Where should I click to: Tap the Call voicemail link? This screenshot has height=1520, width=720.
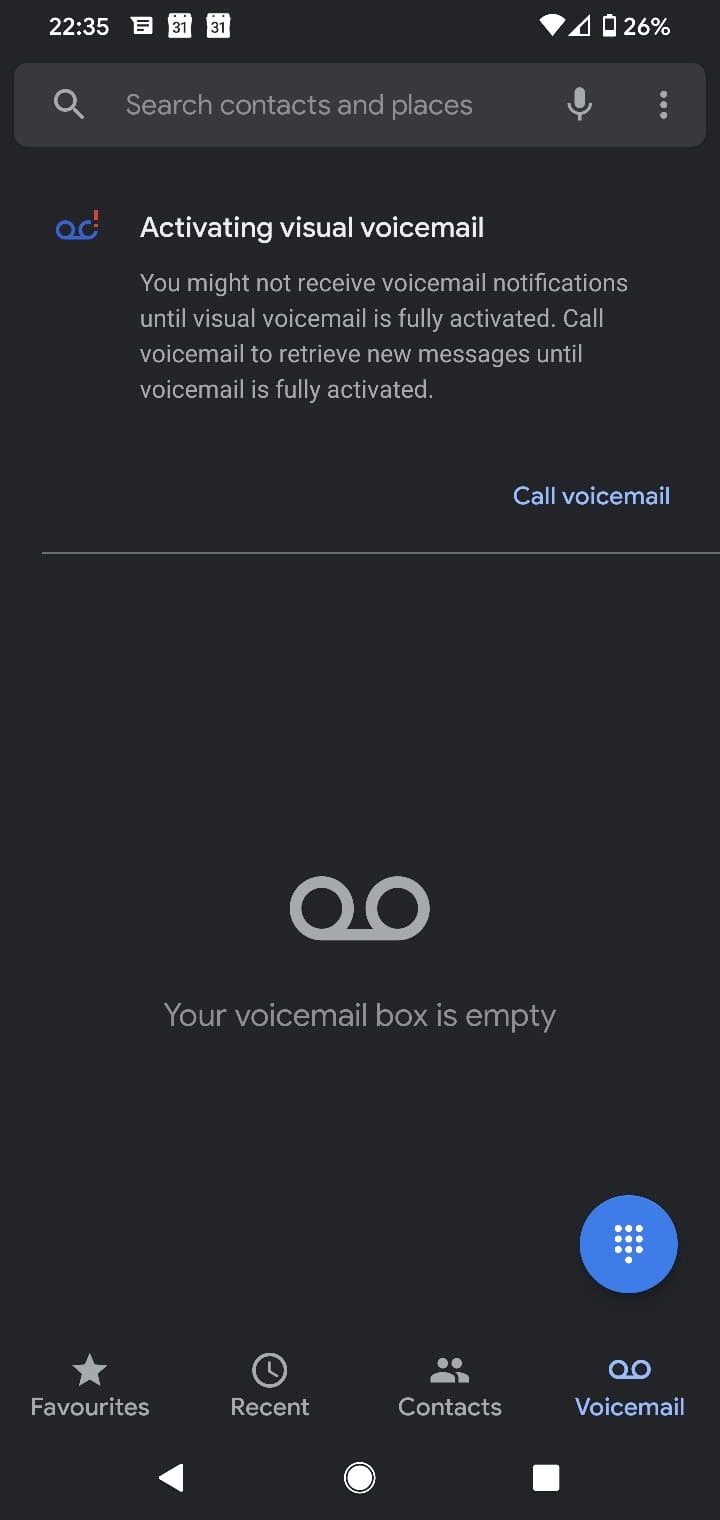pyautogui.click(x=591, y=496)
